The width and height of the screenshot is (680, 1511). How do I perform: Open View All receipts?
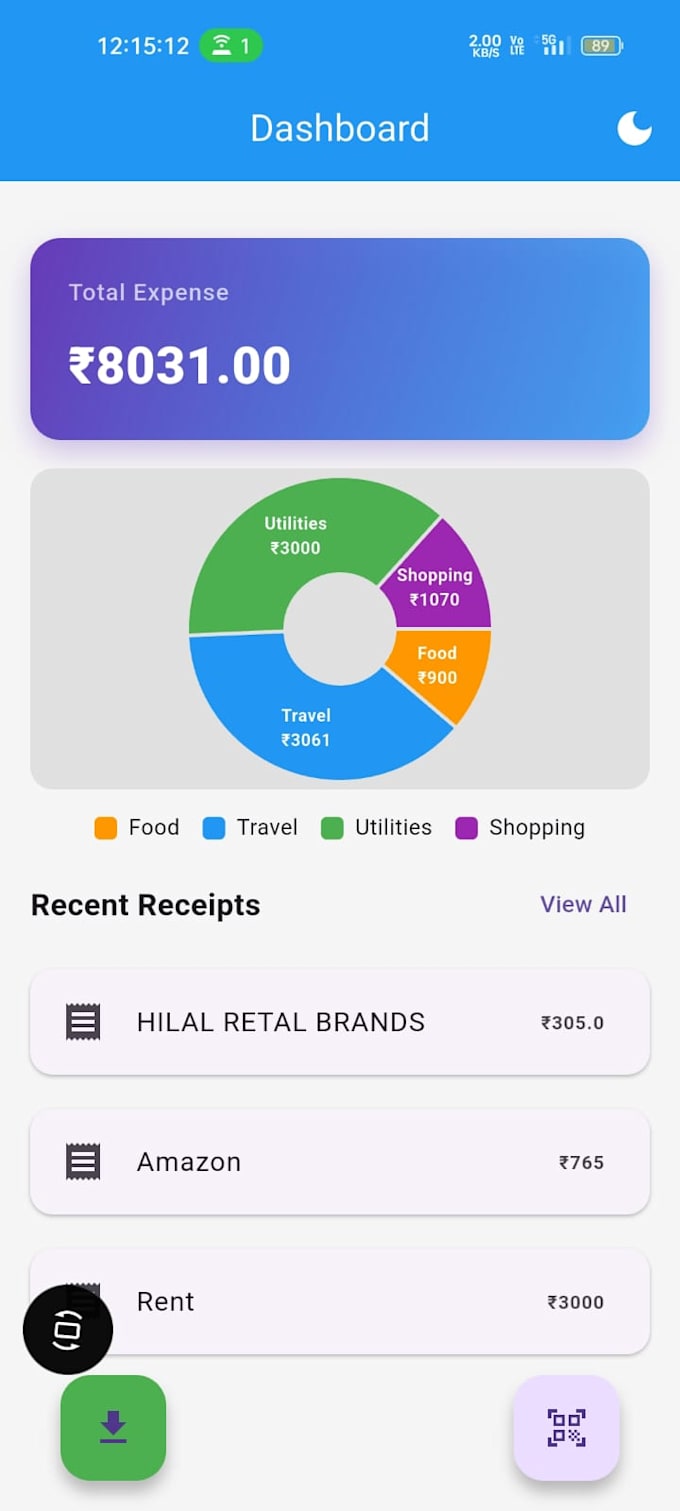[583, 904]
